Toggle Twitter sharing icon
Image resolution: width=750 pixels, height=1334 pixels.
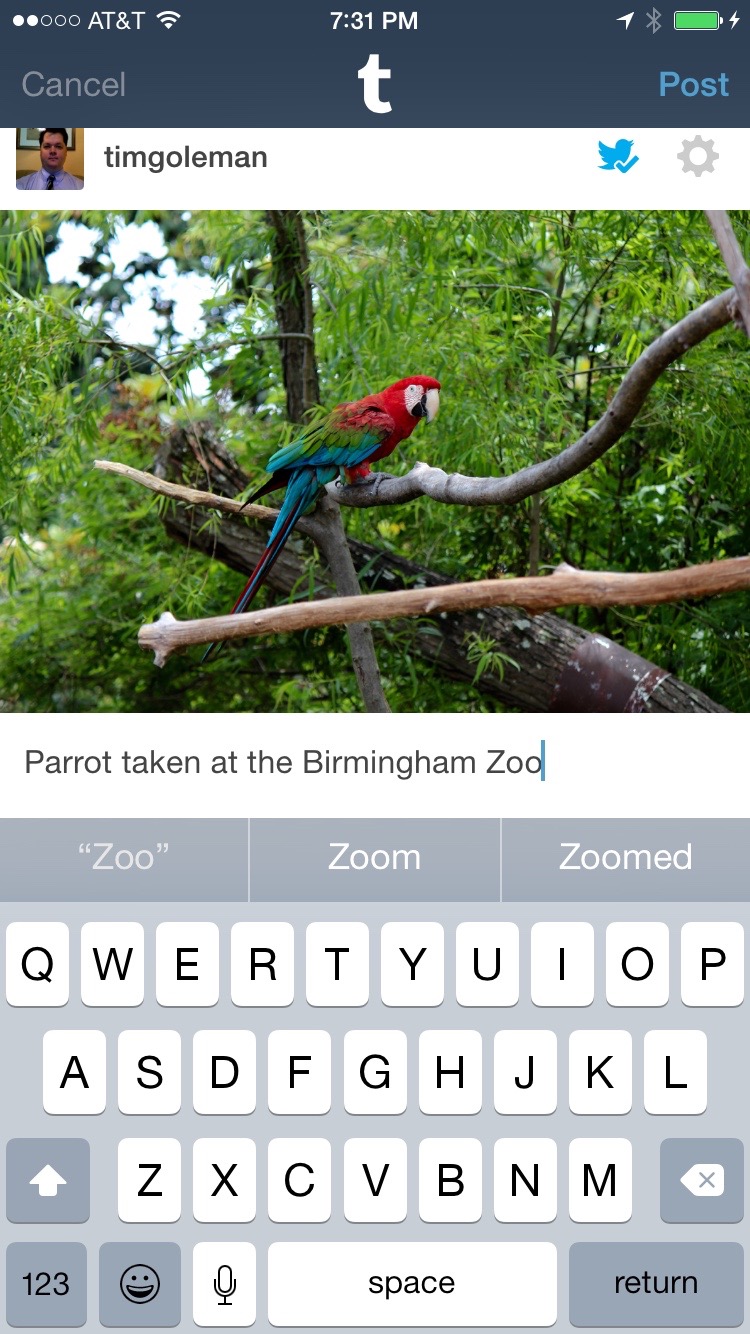(618, 157)
